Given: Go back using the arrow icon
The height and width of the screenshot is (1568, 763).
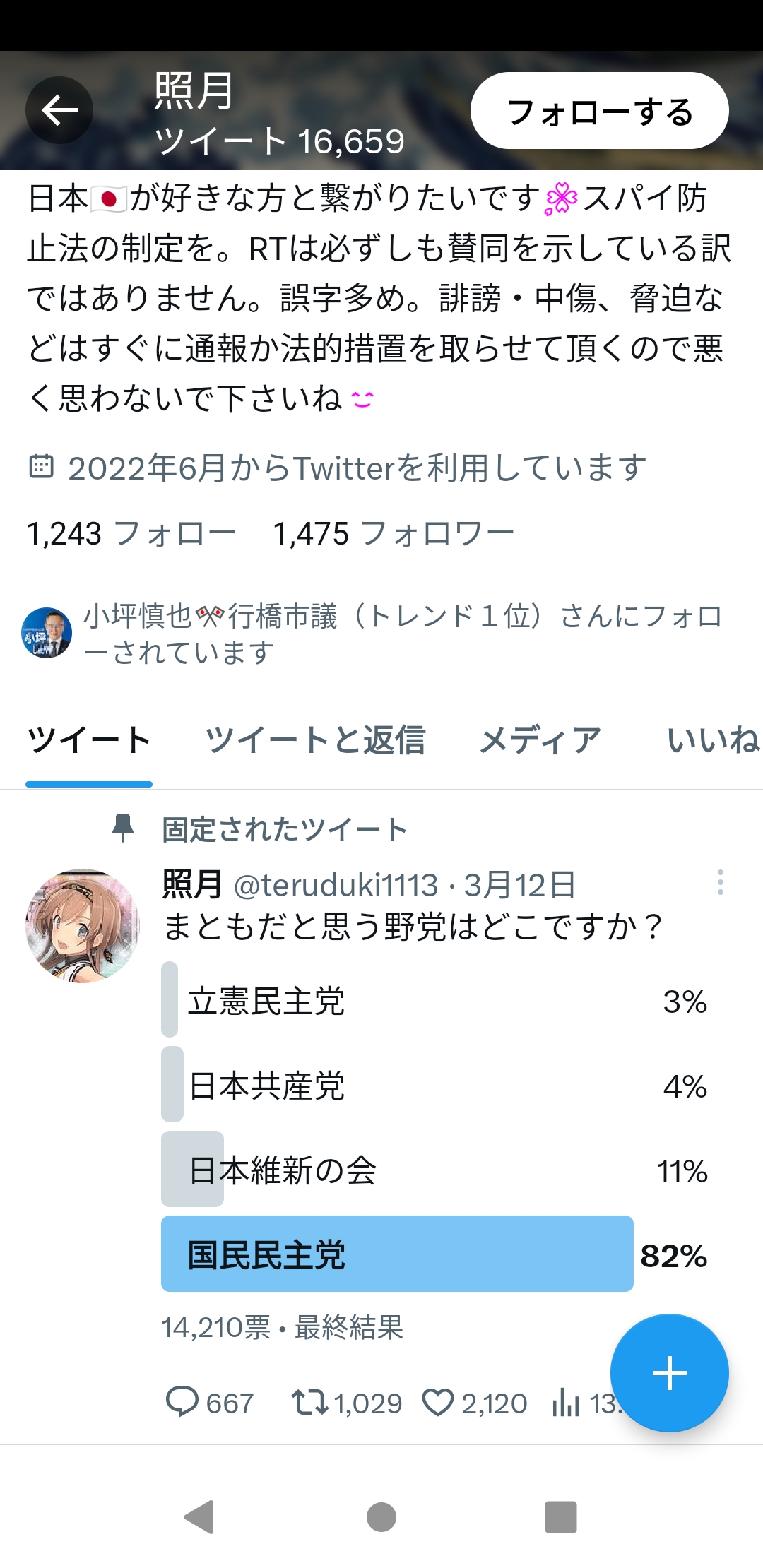Looking at the screenshot, I should (59, 110).
